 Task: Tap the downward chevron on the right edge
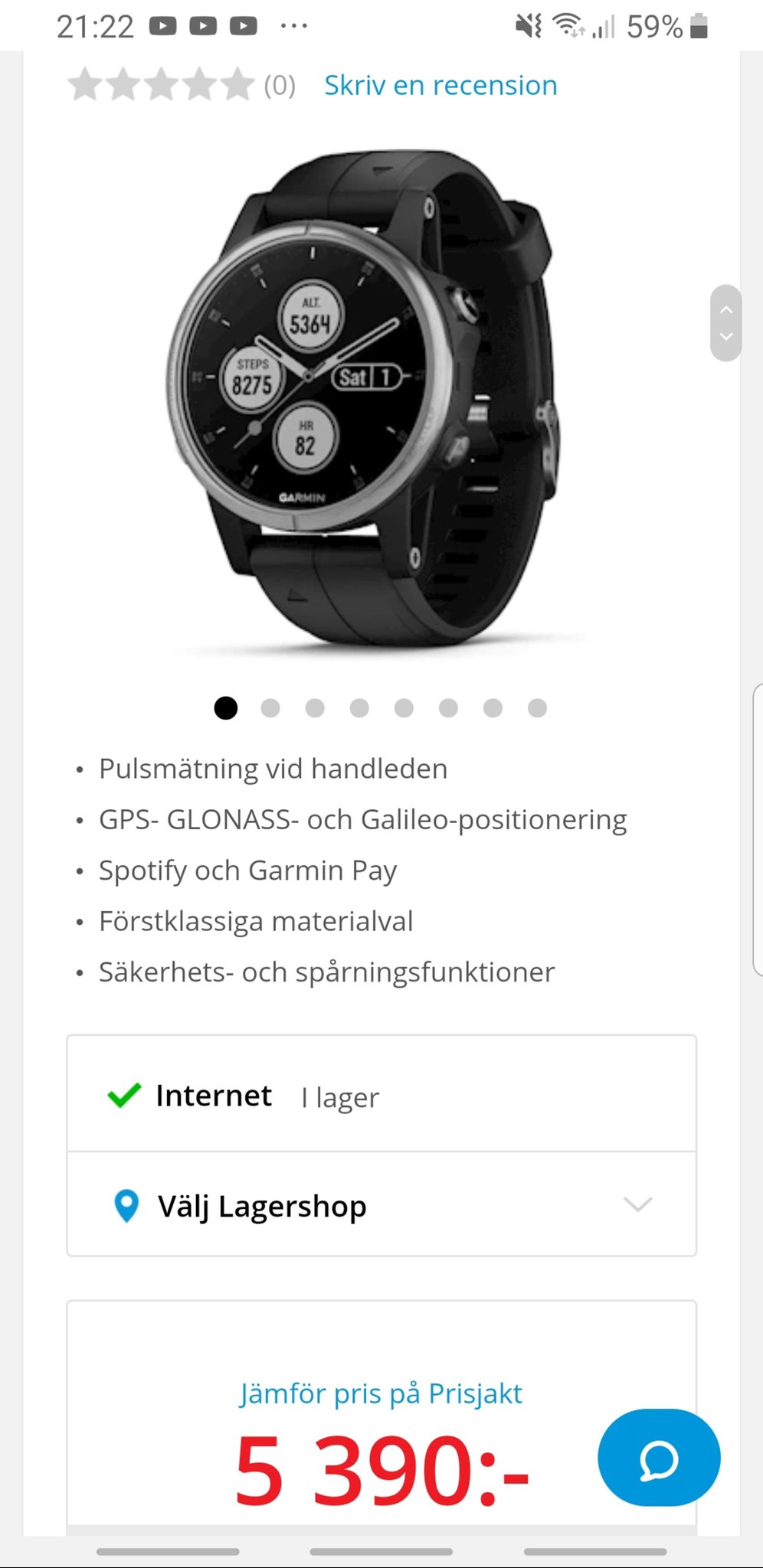tap(725, 338)
